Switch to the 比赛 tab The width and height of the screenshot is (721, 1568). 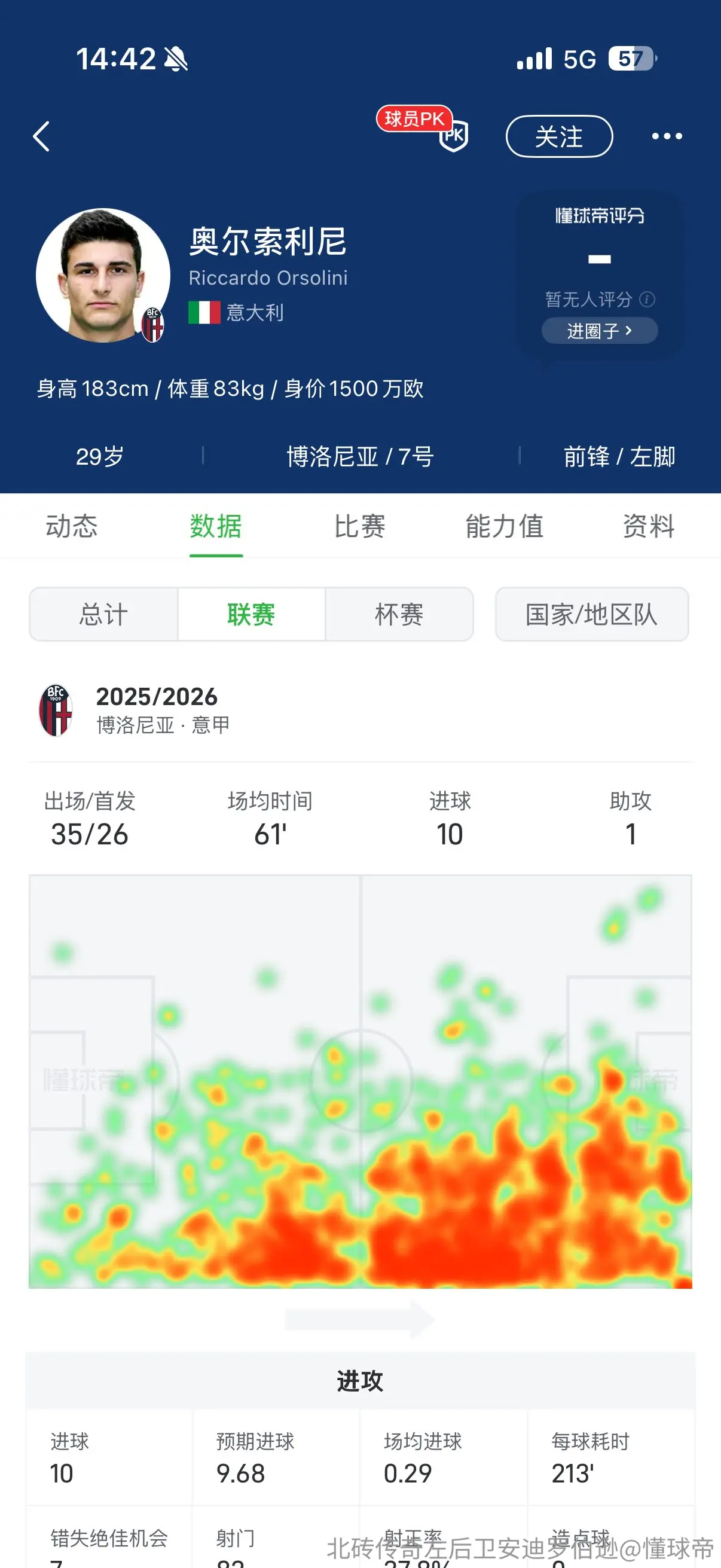(360, 526)
